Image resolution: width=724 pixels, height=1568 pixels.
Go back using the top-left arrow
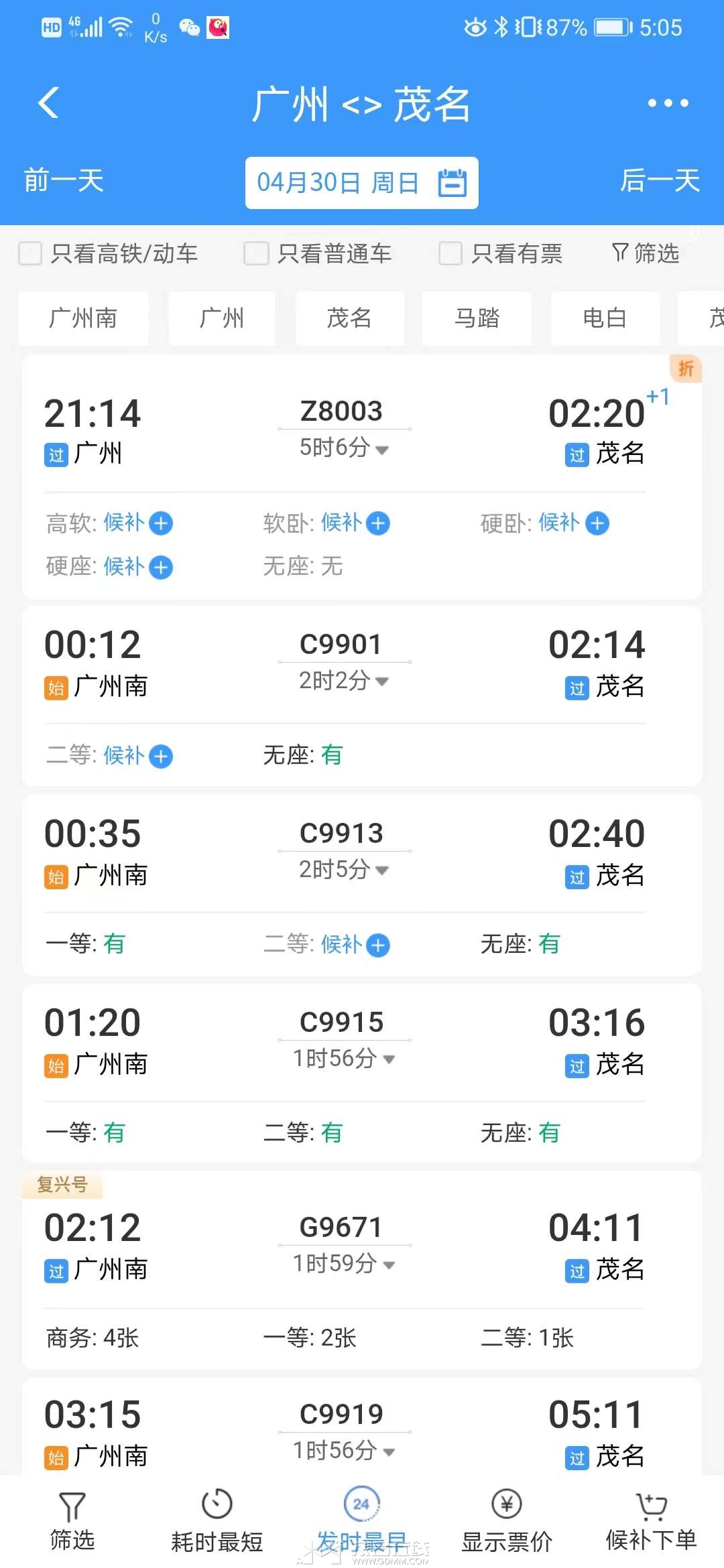[x=49, y=103]
